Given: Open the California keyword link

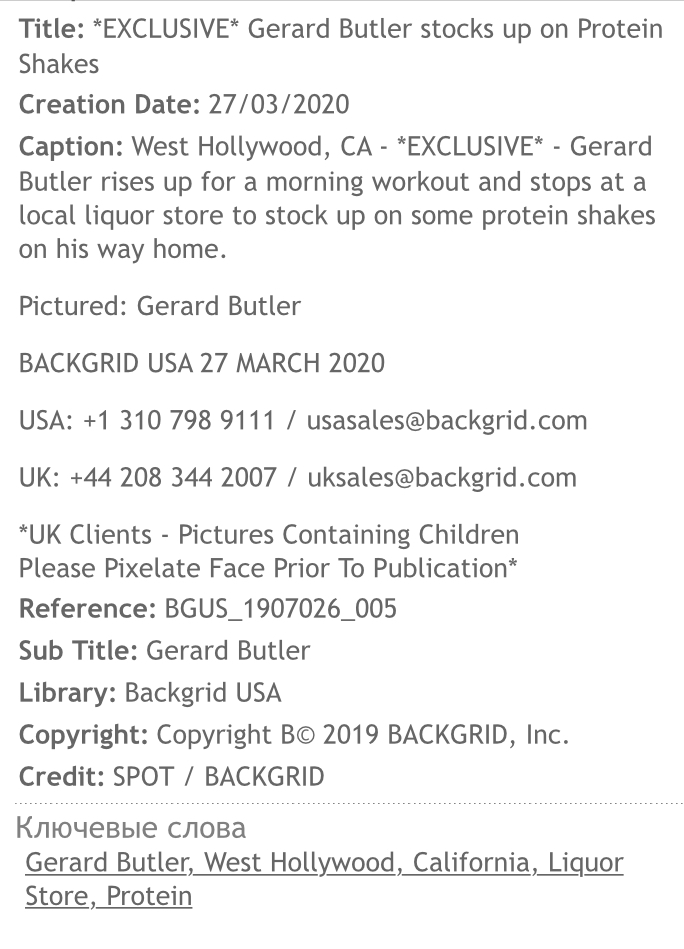Looking at the screenshot, I should (x=466, y=862).
